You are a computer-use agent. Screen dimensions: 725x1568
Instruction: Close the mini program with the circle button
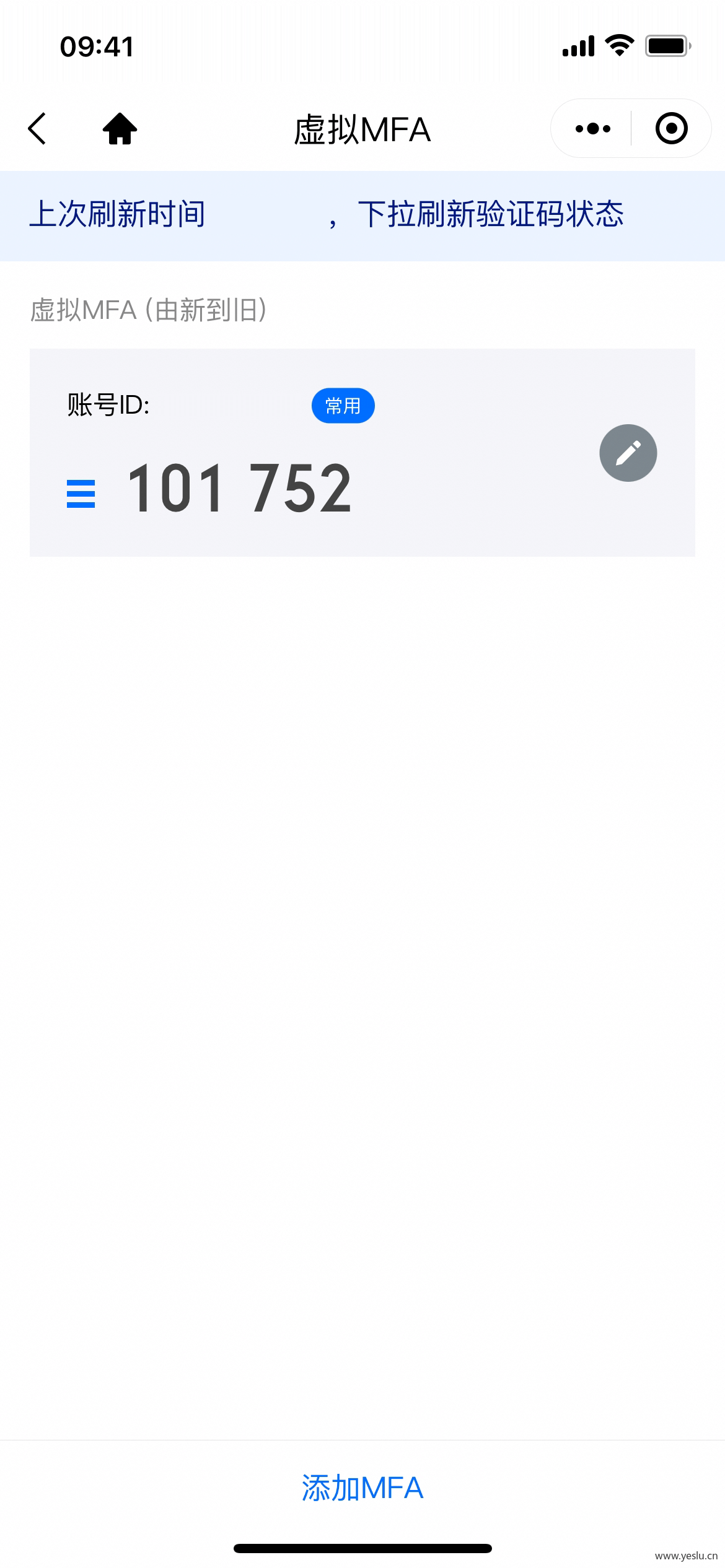[x=672, y=129]
